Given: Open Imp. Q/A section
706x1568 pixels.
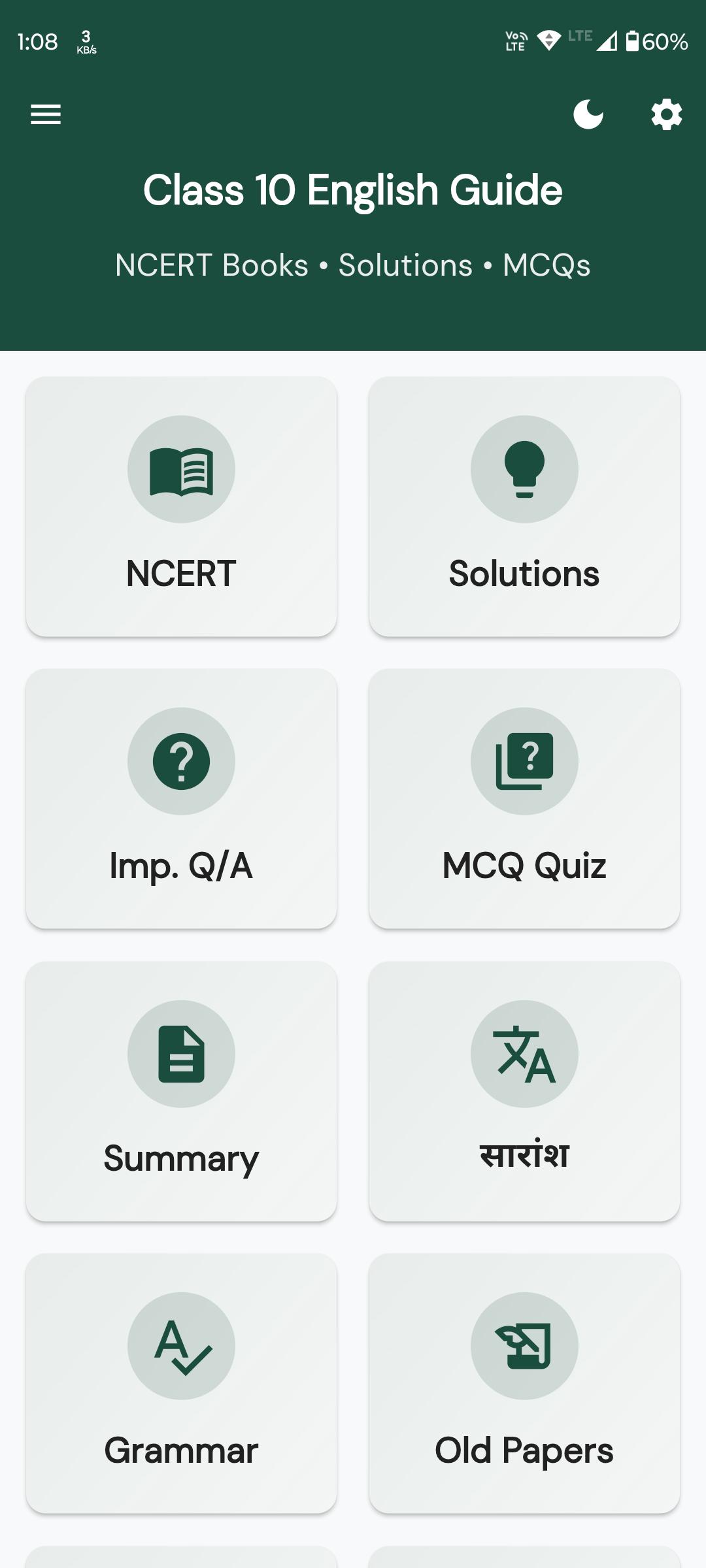Looking at the screenshot, I should (181, 798).
